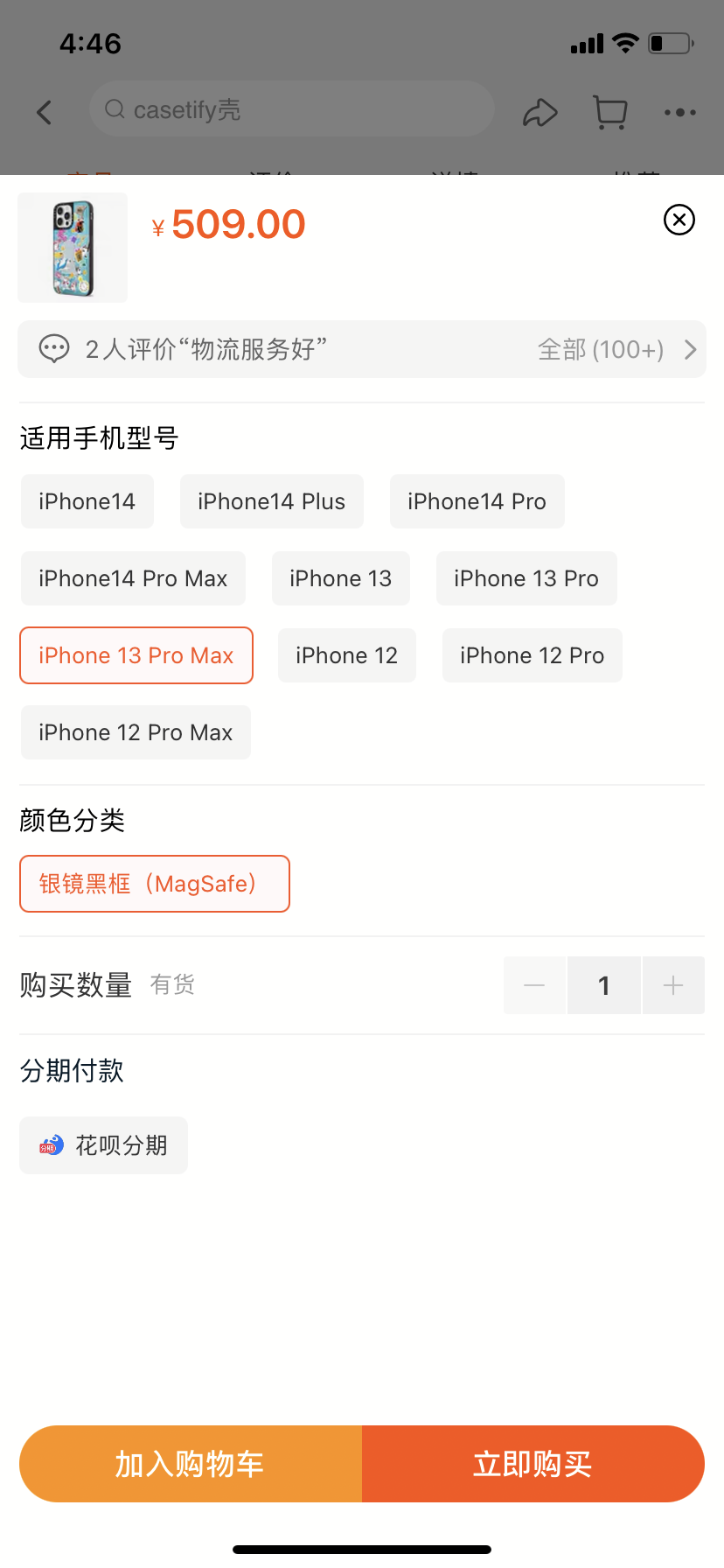The width and height of the screenshot is (724, 1568).
Task: Choose iPhone 12 Pro model
Action: click(532, 655)
